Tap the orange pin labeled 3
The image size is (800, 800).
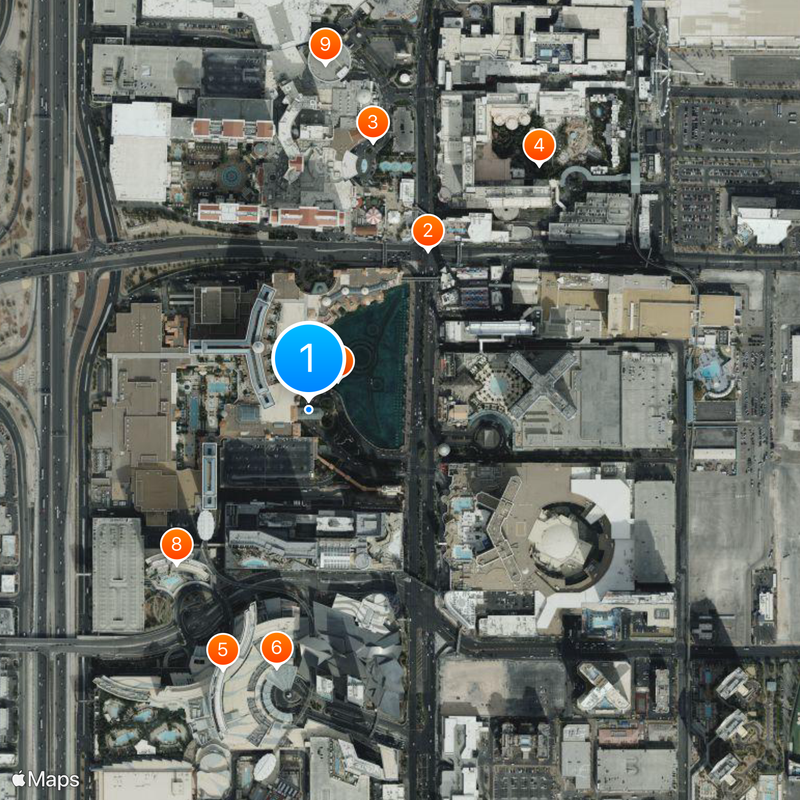pyautogui.click(x=373, y=124)
